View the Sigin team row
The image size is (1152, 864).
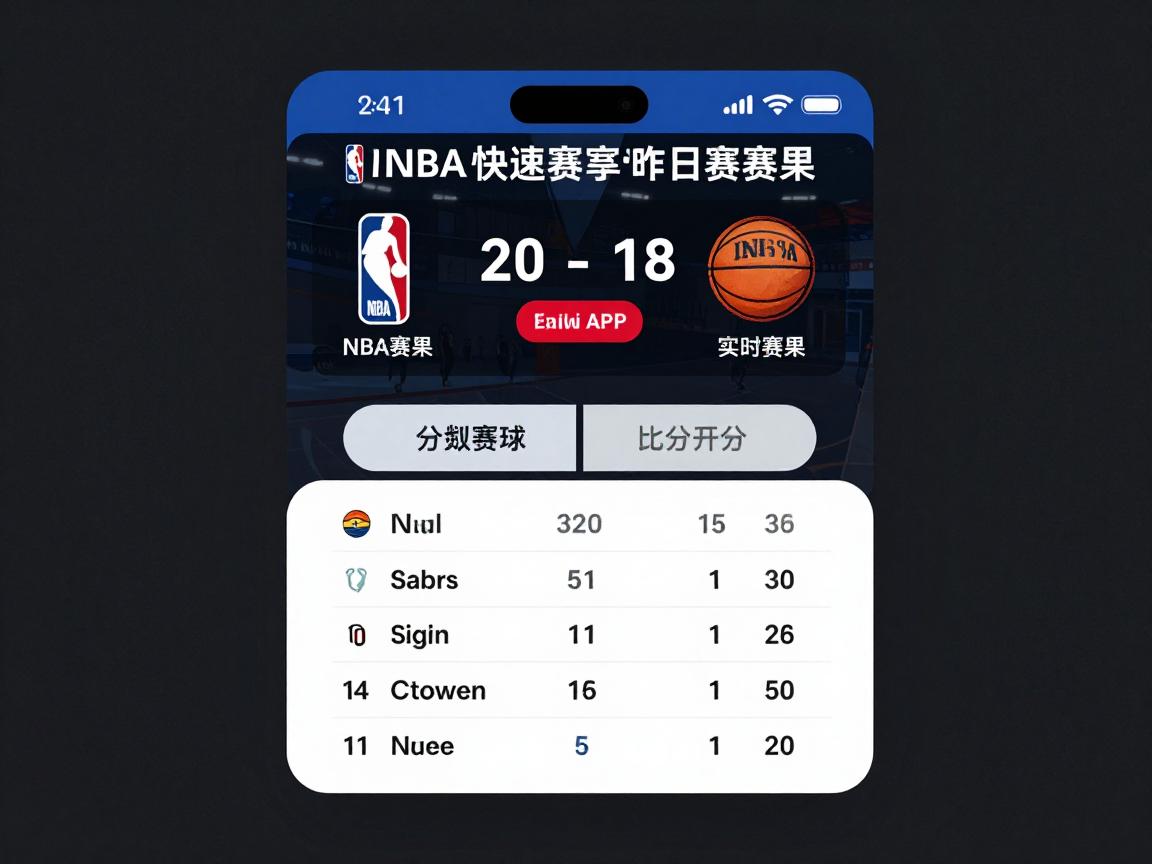[580, 634]
